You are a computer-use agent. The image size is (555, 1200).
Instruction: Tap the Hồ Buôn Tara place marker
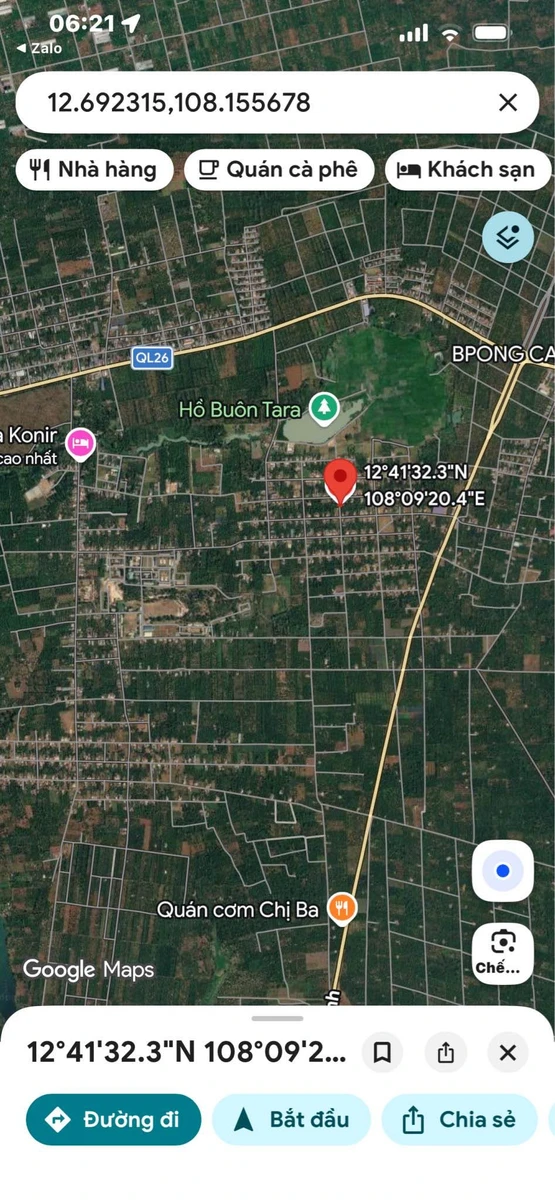(323, 407)
